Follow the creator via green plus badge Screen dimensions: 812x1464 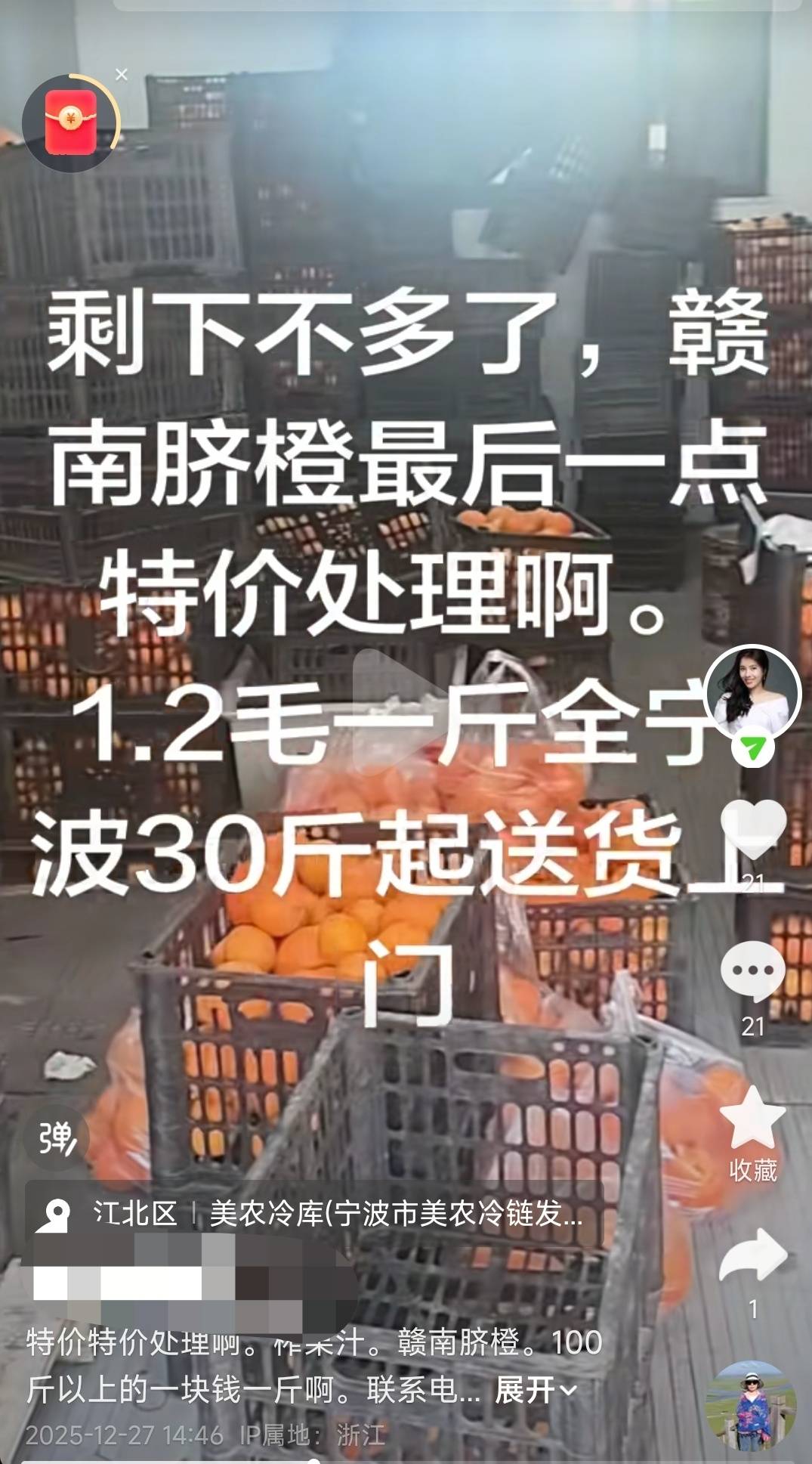point(752,750)
